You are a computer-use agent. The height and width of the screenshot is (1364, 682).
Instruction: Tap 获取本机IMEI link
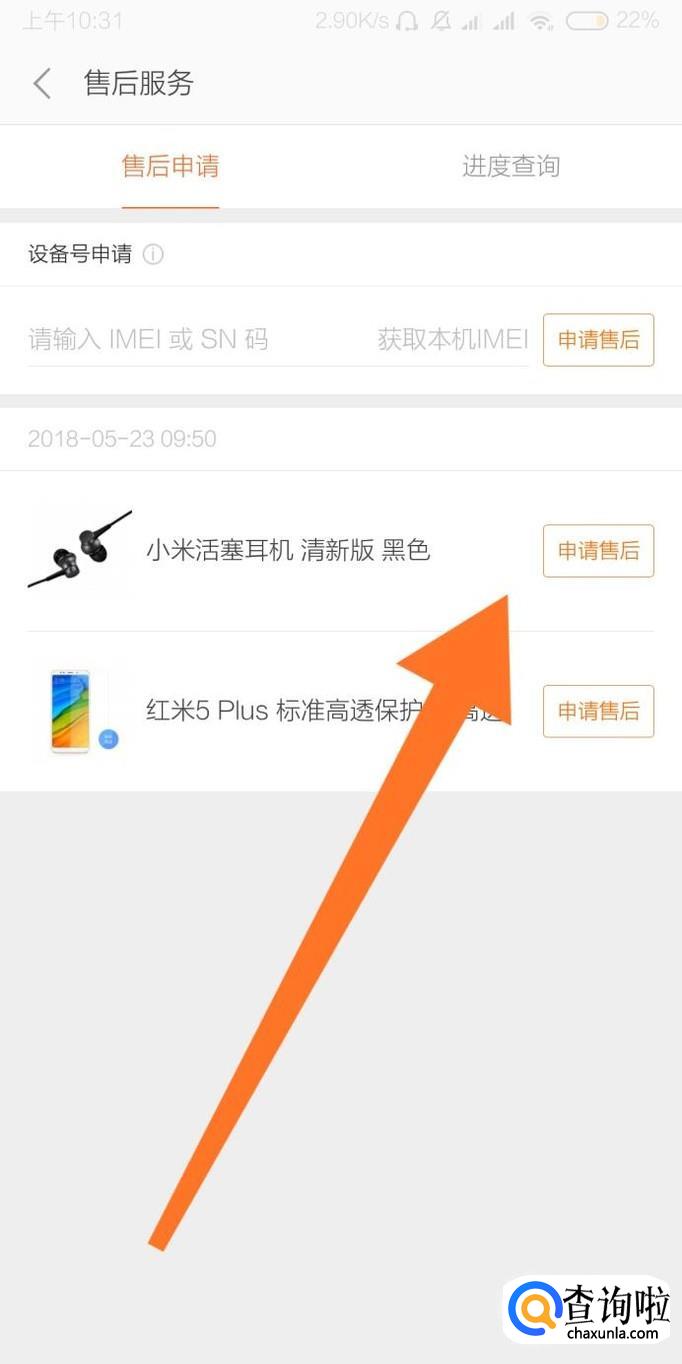point(453,339)
